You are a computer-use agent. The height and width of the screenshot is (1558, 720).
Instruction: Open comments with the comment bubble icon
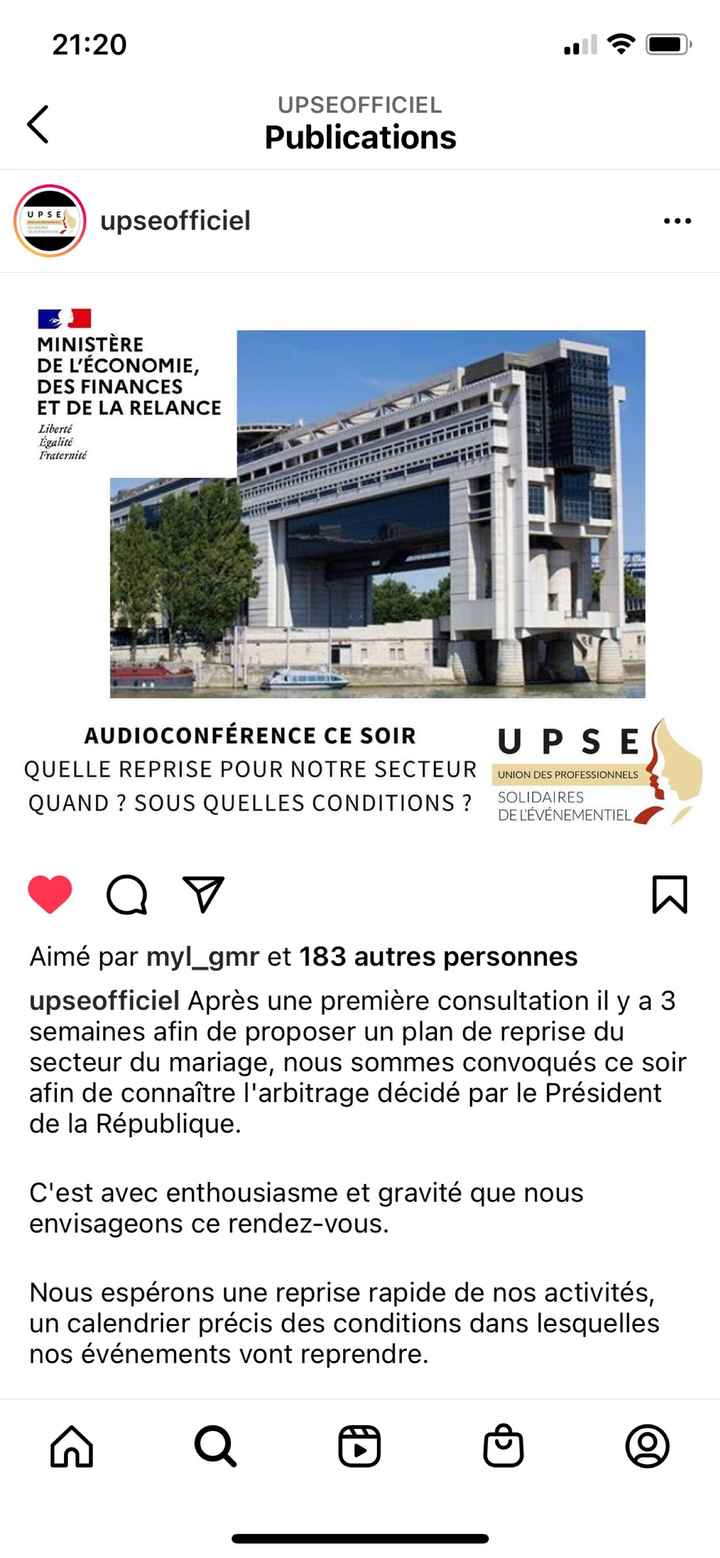[x=125, y=895]
